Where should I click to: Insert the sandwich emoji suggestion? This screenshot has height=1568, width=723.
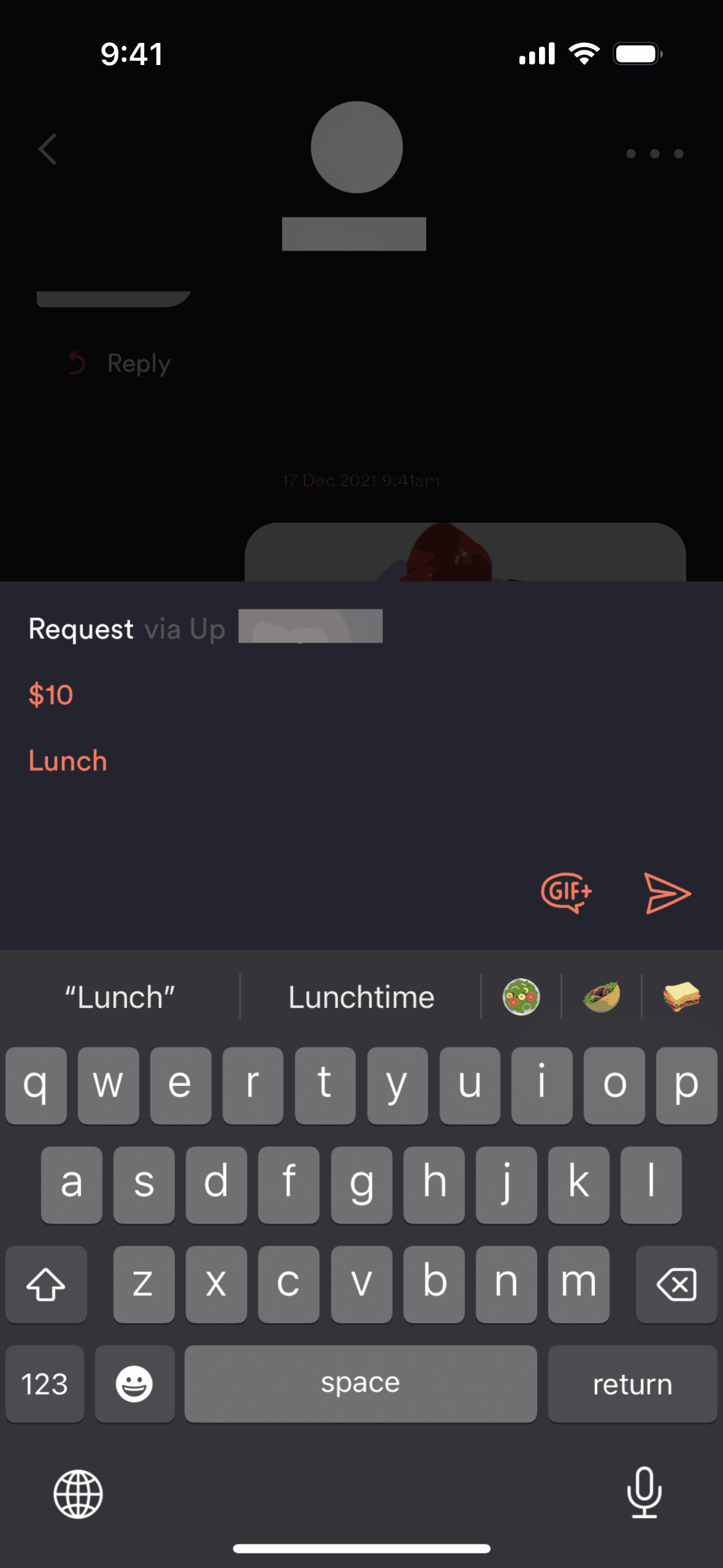click(681, 996)
